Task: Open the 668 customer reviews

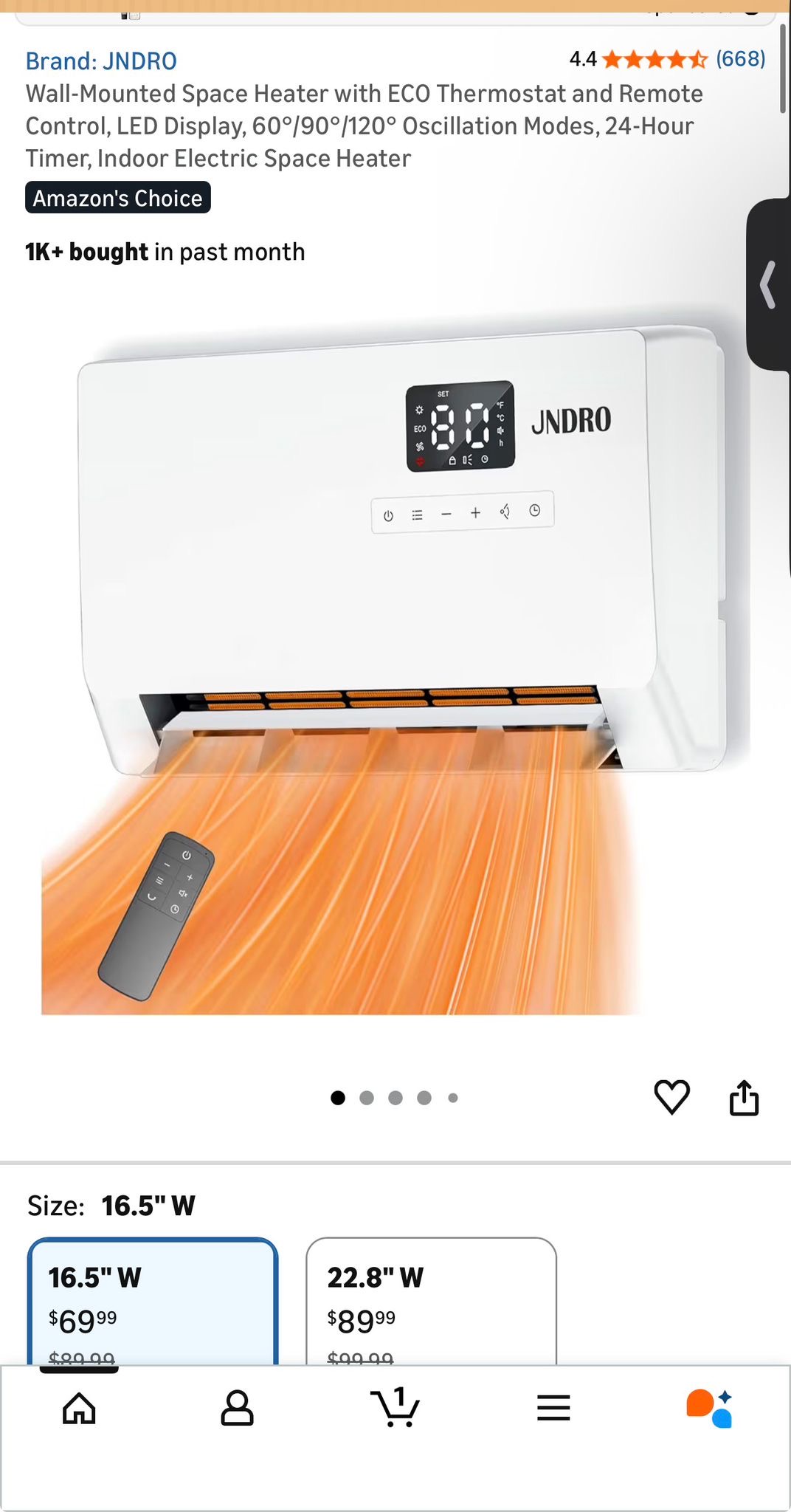Action: point(740,59)
